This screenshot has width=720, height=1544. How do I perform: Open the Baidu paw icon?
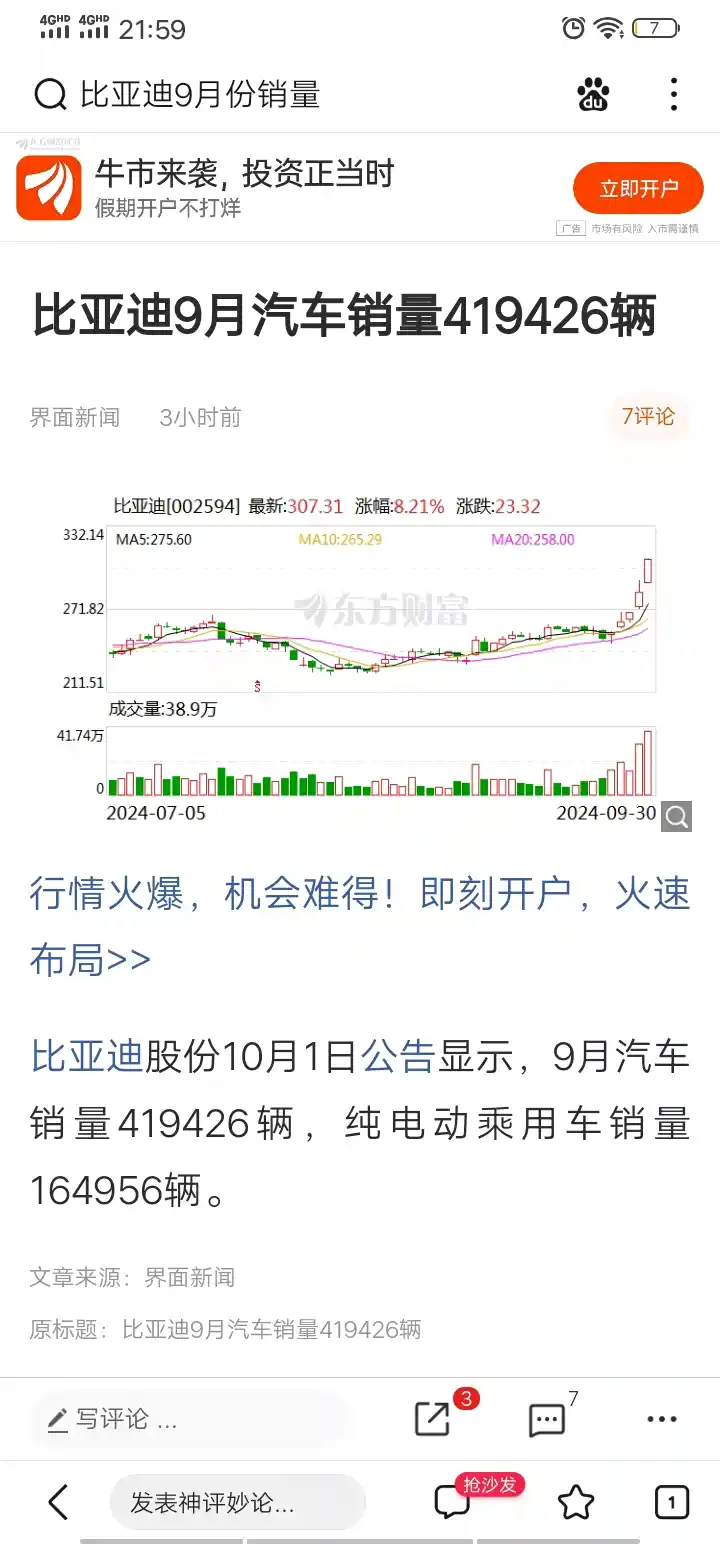coord(593,95)
